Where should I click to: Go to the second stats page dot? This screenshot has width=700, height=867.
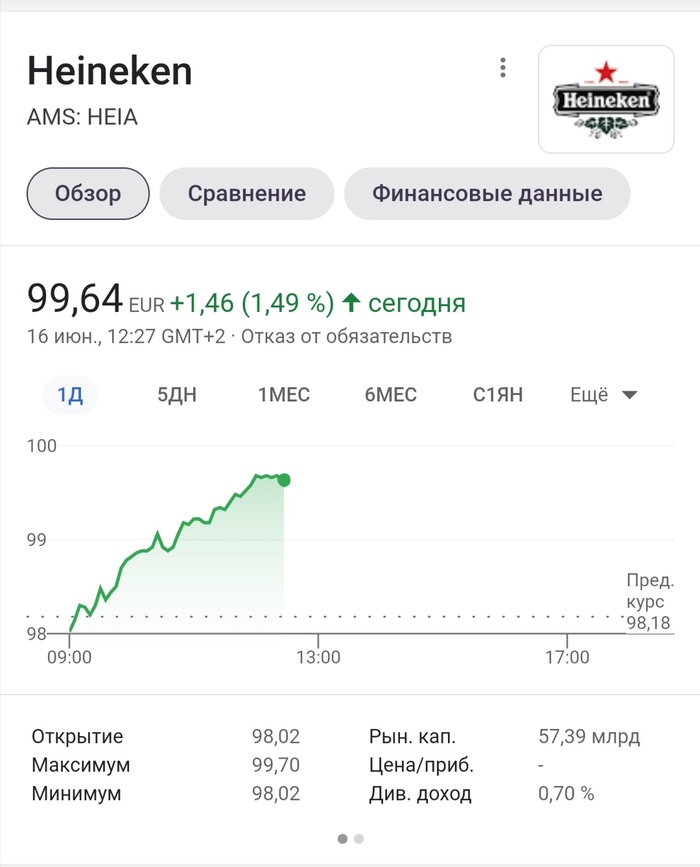pyautogui.click(x=359, y=839)
